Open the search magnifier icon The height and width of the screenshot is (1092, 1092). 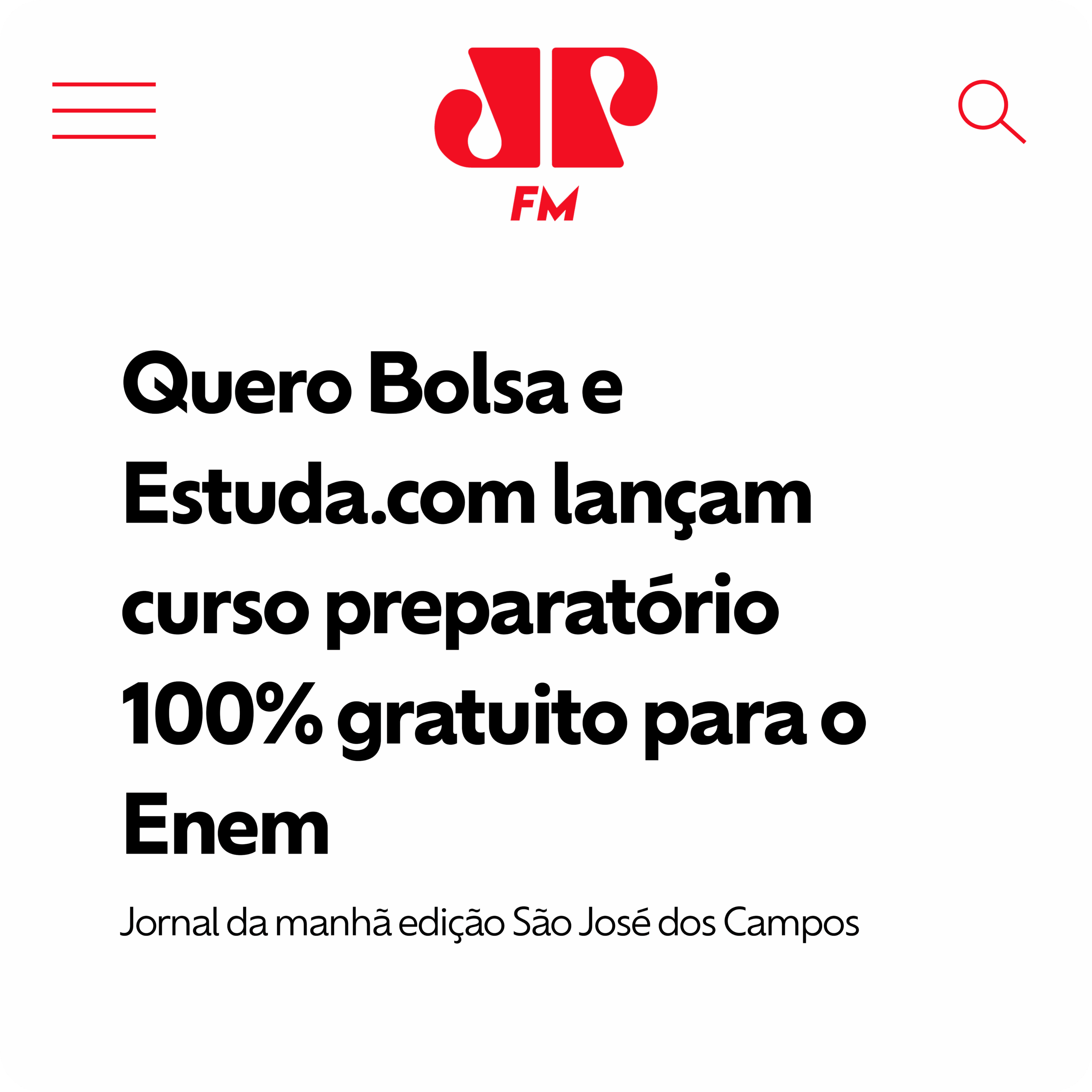tap(990, 110)
